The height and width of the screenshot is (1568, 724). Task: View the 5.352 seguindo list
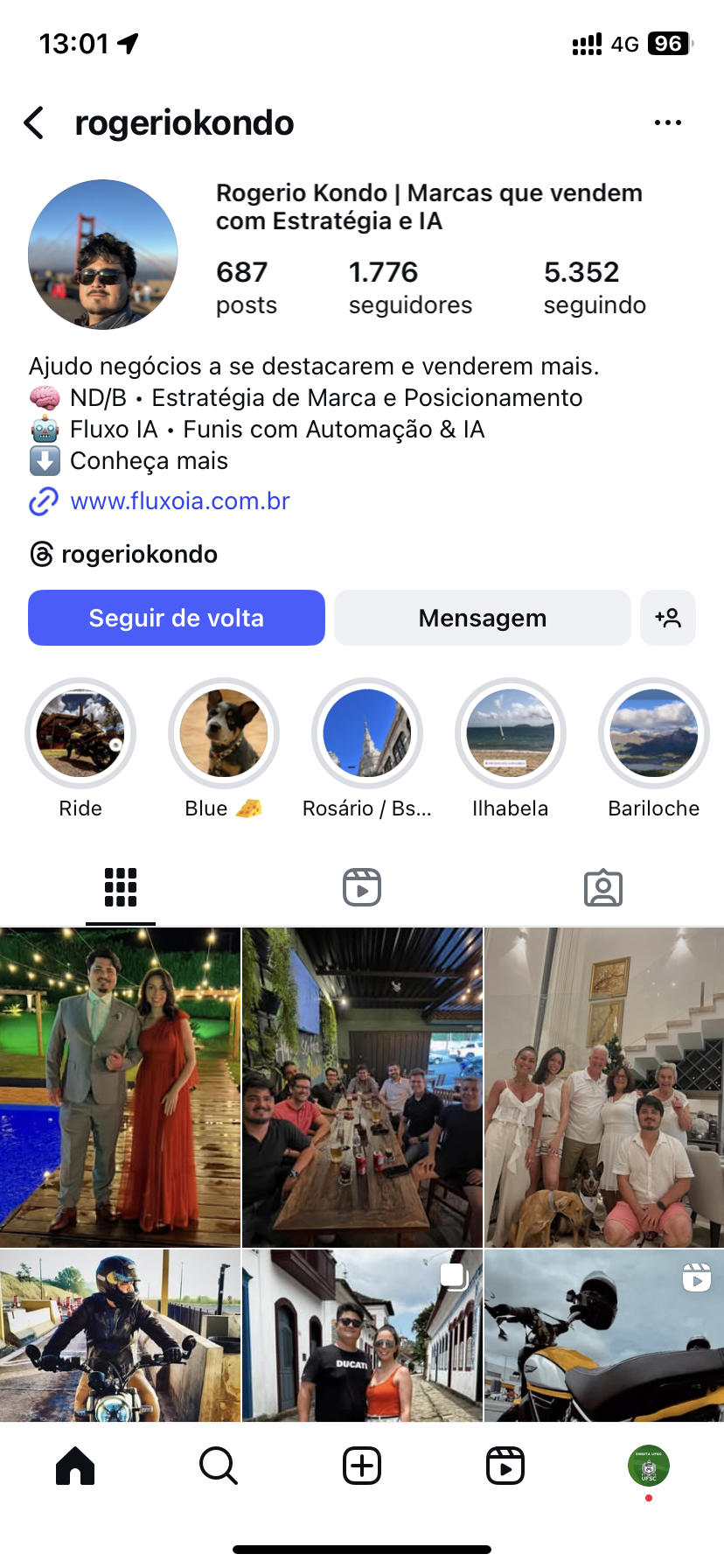[595, 287]
